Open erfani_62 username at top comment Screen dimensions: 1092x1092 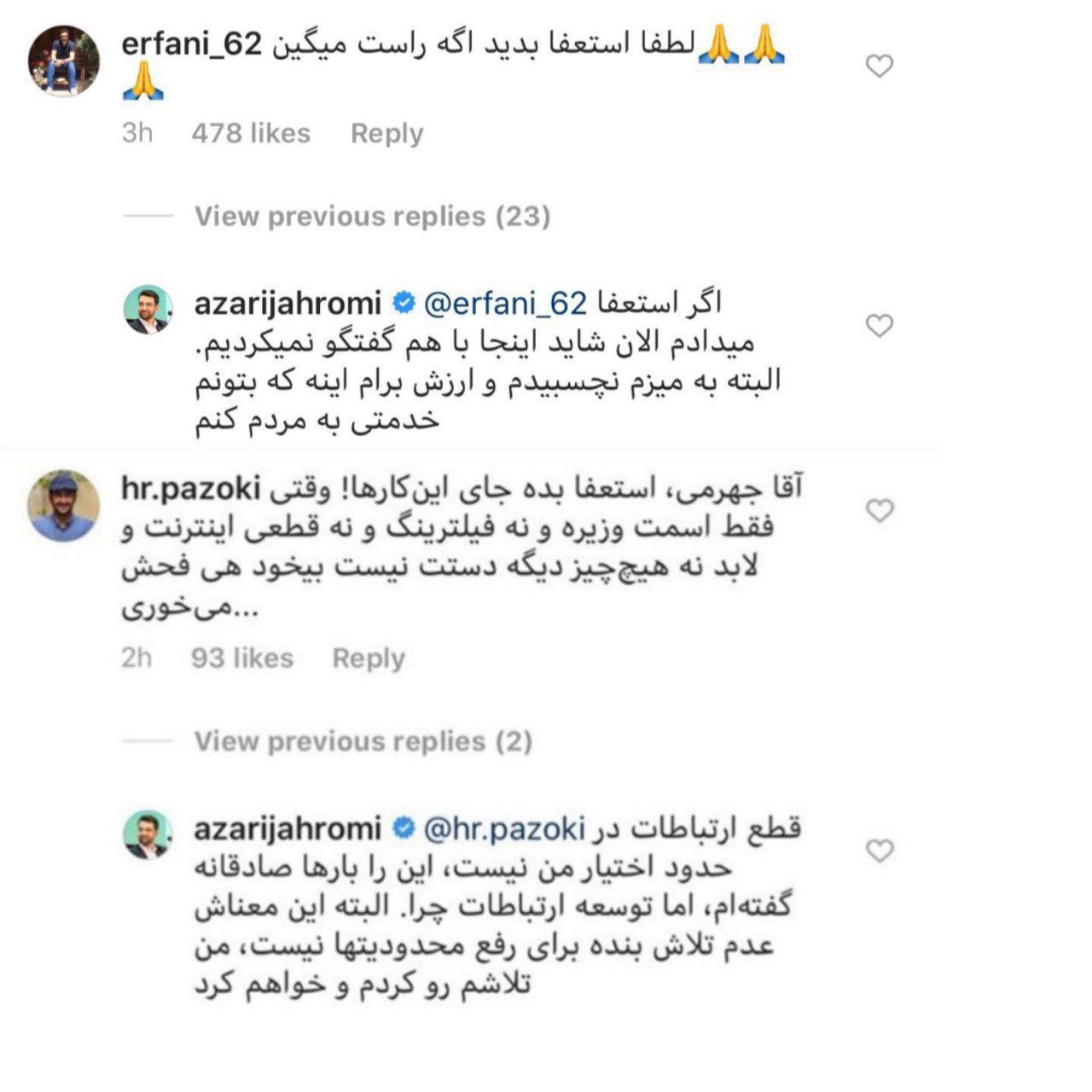(x=191, y=44)
